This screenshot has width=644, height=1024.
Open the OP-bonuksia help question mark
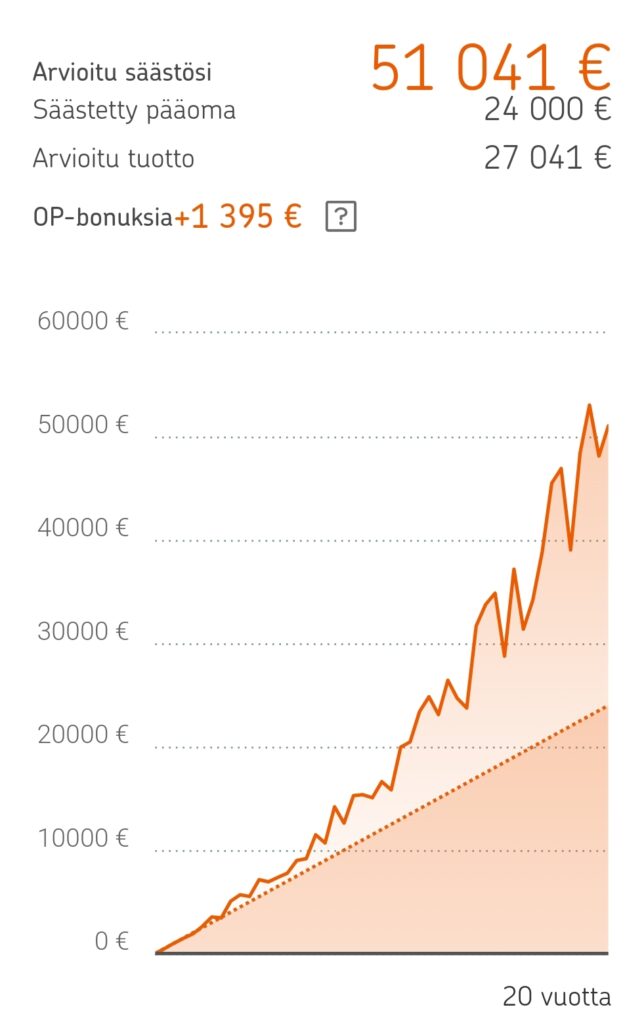[x=341, y=217]
